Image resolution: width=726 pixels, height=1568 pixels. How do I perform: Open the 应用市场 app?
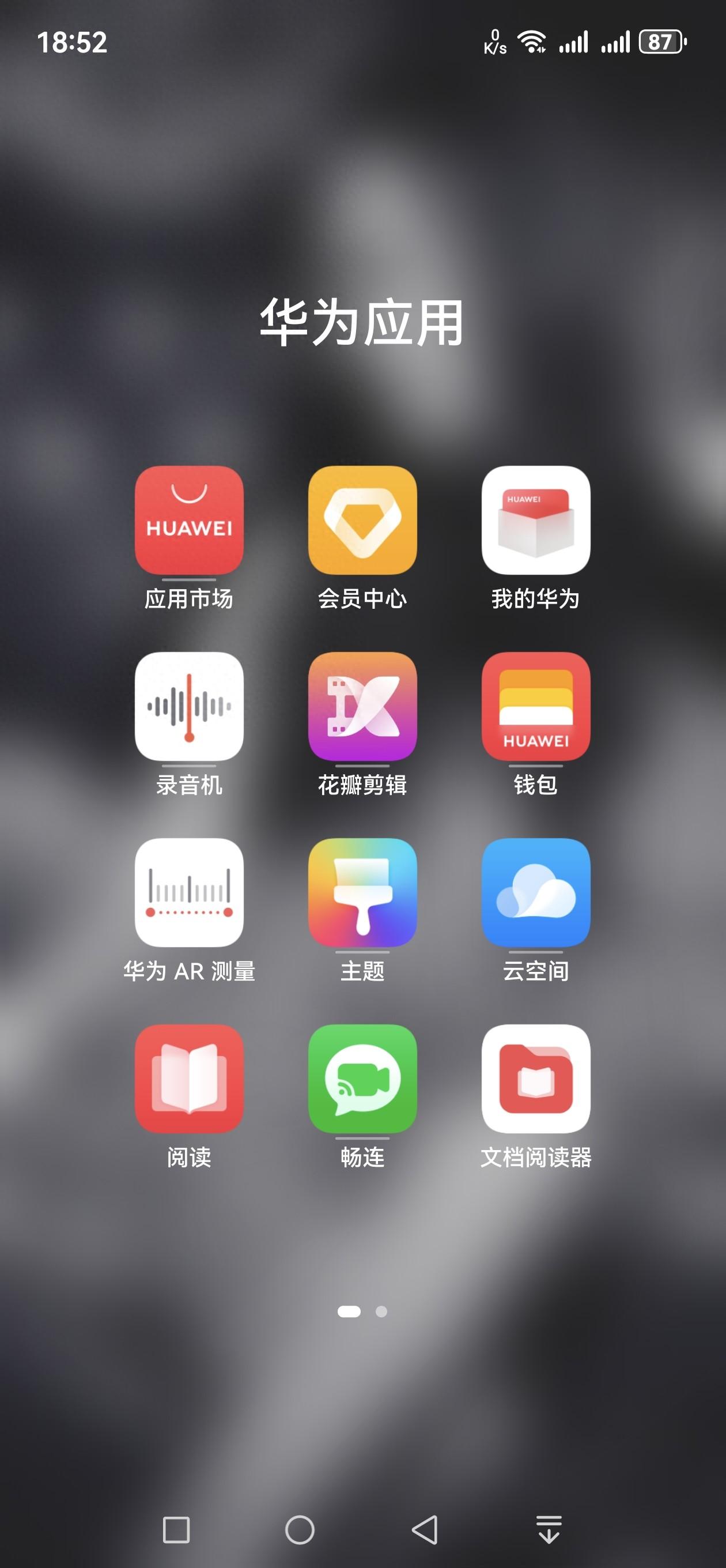(x=188, y=520)
